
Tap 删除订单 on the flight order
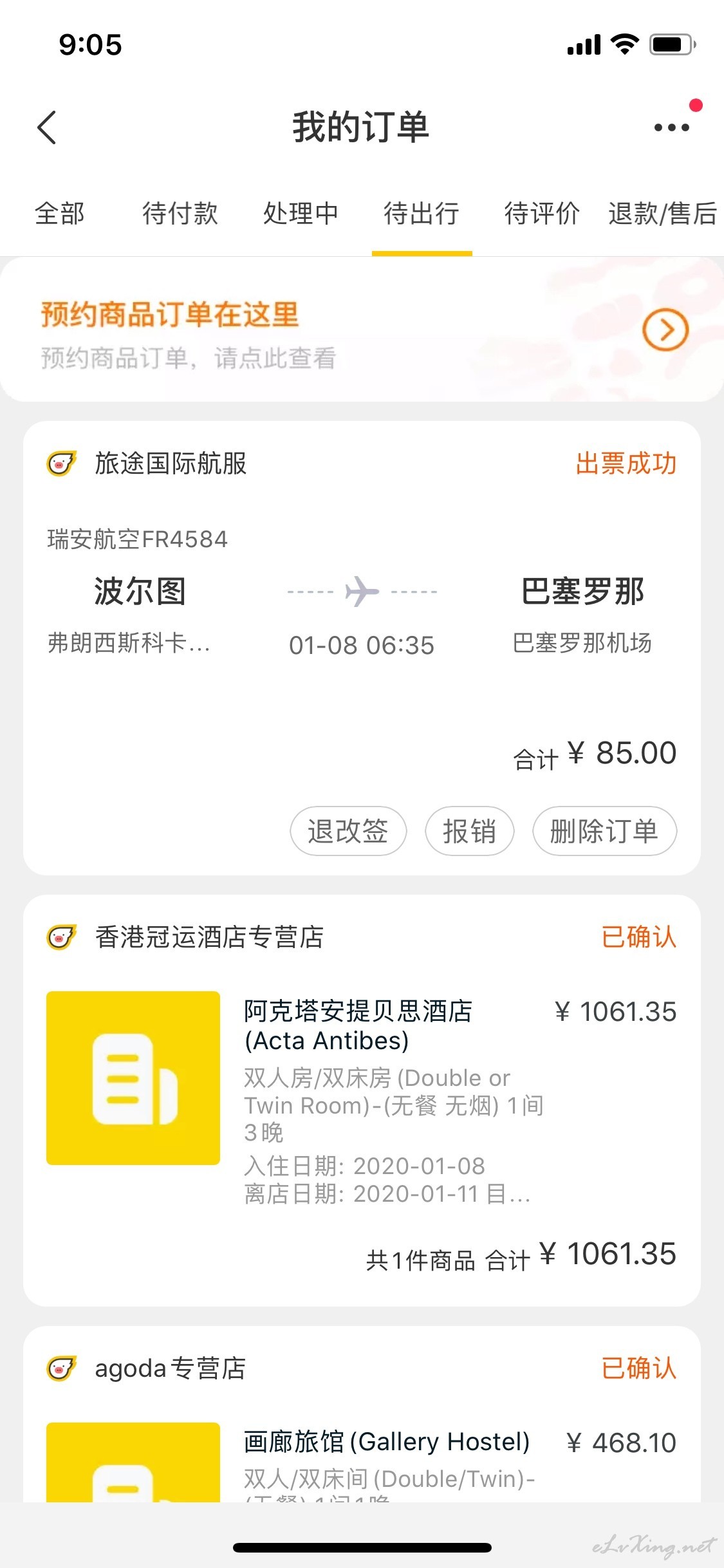(x=604, y=831)
